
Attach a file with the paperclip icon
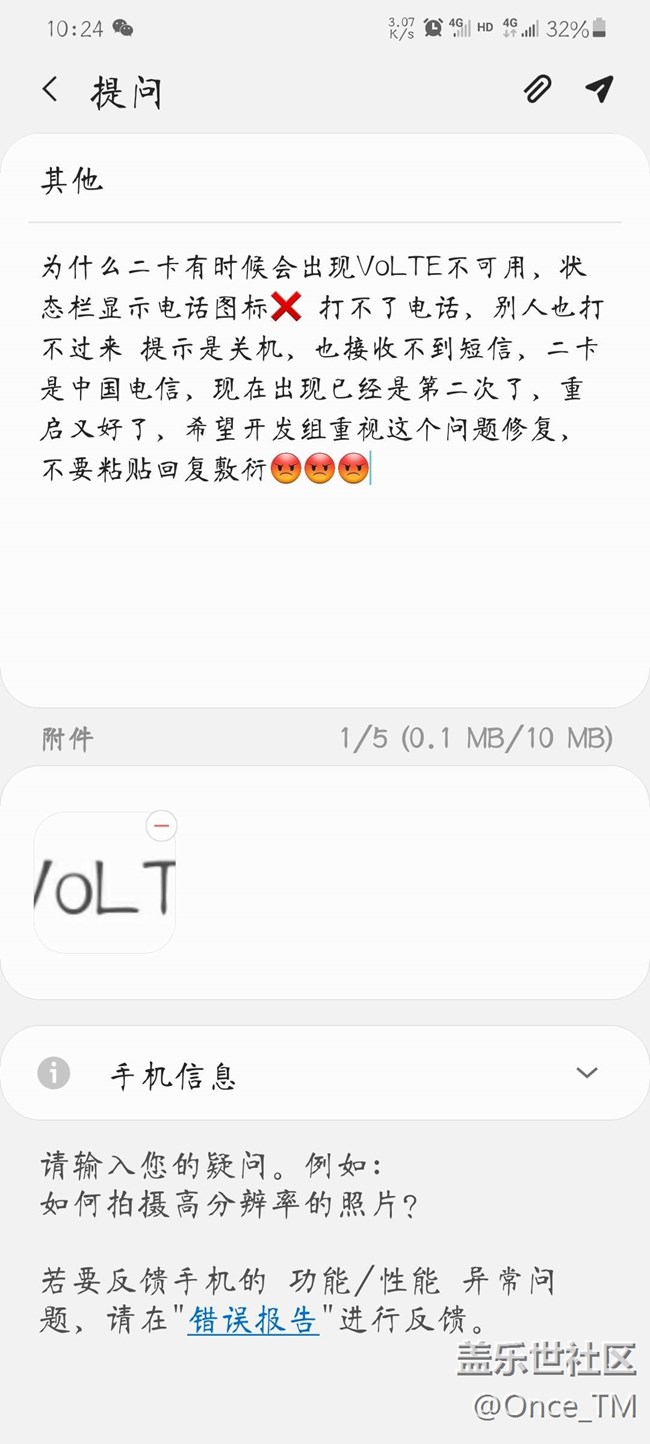click(537, 90)
